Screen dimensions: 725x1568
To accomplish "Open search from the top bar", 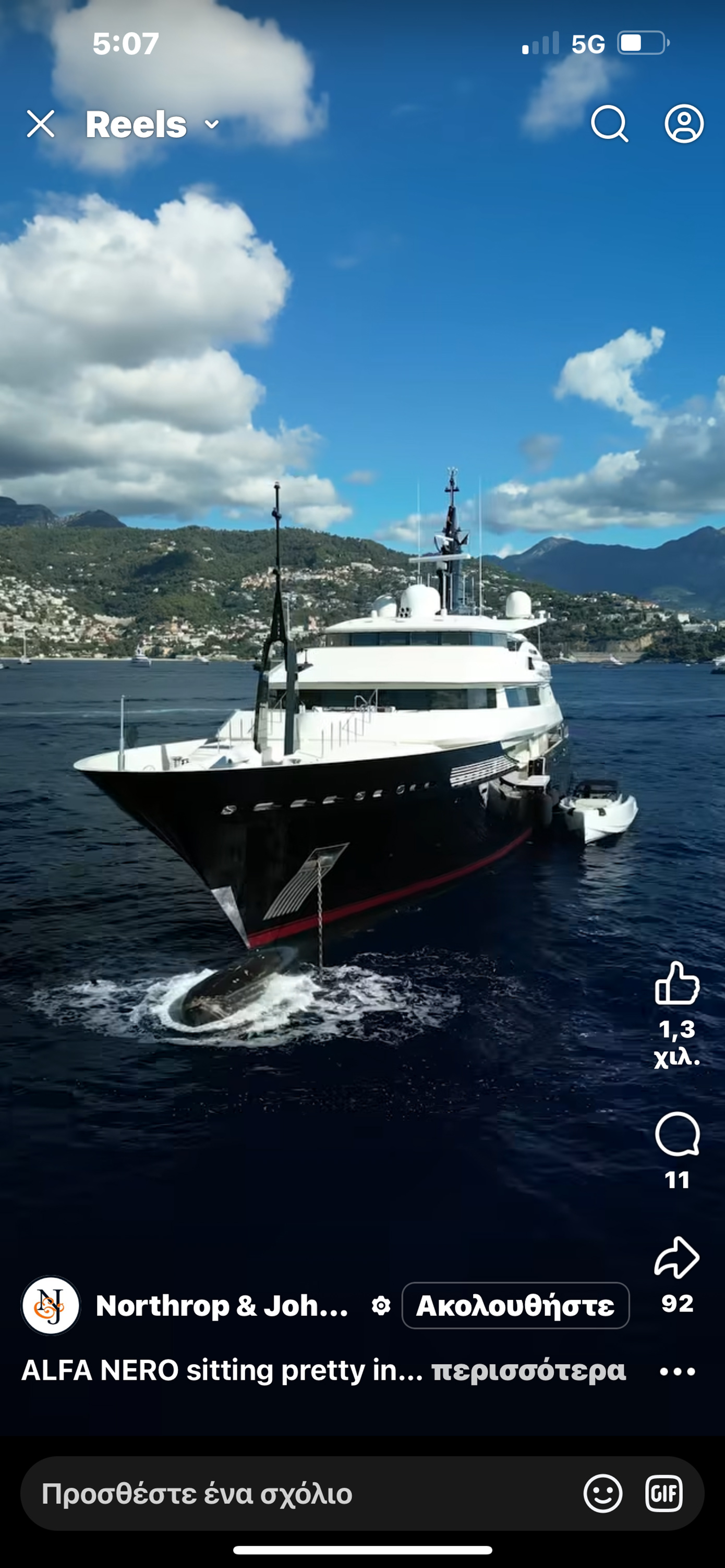I will pyautogui.click(x=609, y=124).
